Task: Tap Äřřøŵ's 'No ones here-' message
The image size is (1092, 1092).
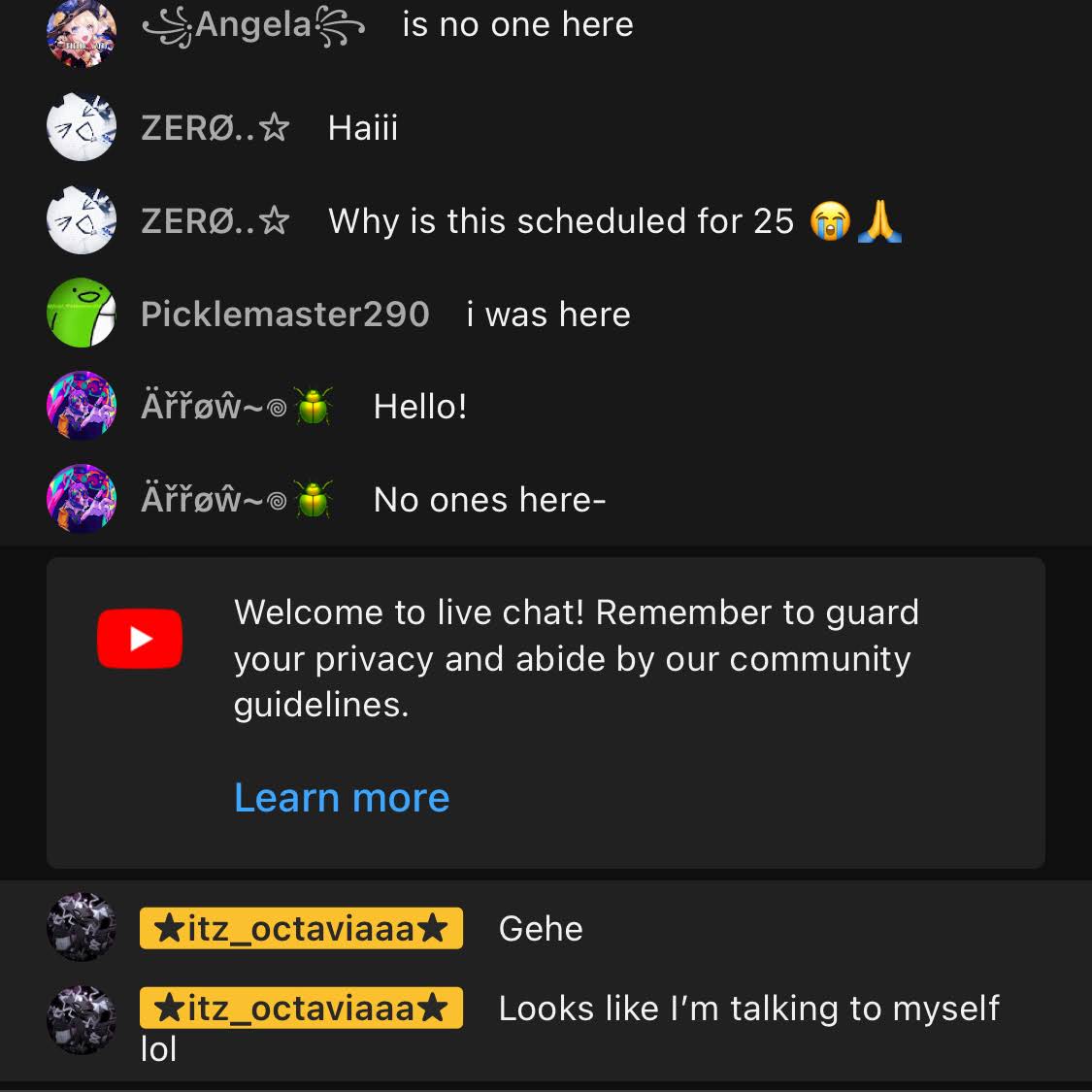Action: pos(489,500)
